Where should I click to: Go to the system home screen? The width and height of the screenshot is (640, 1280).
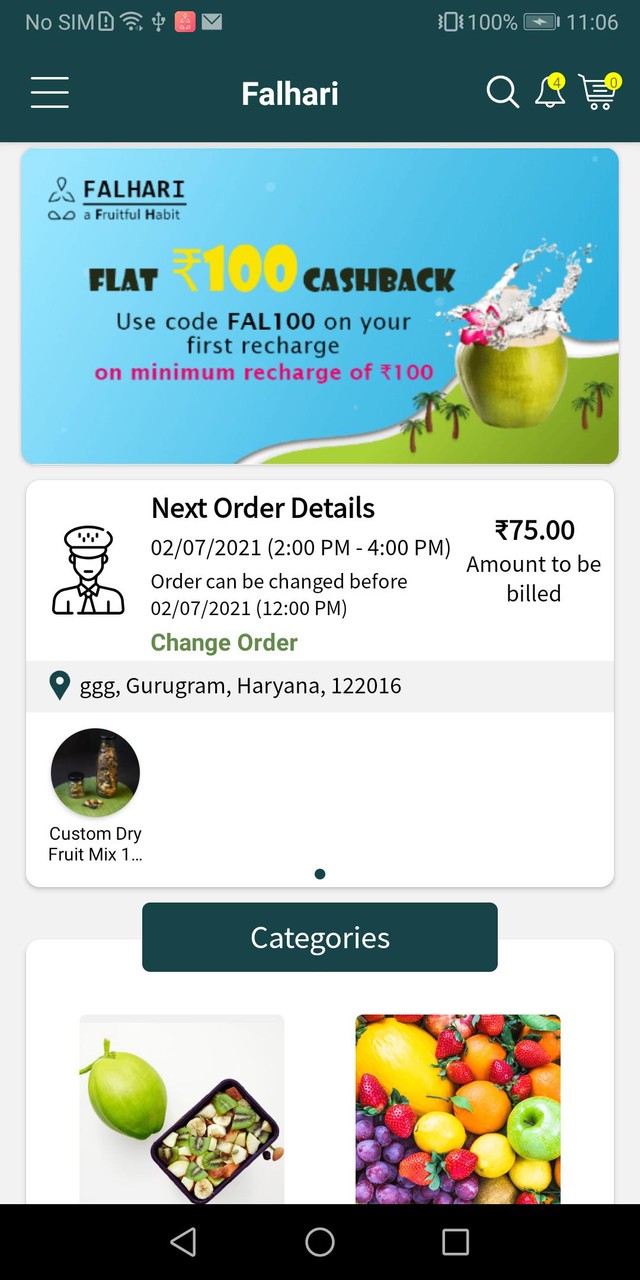pyautogui.click(x=320, y=1242)
